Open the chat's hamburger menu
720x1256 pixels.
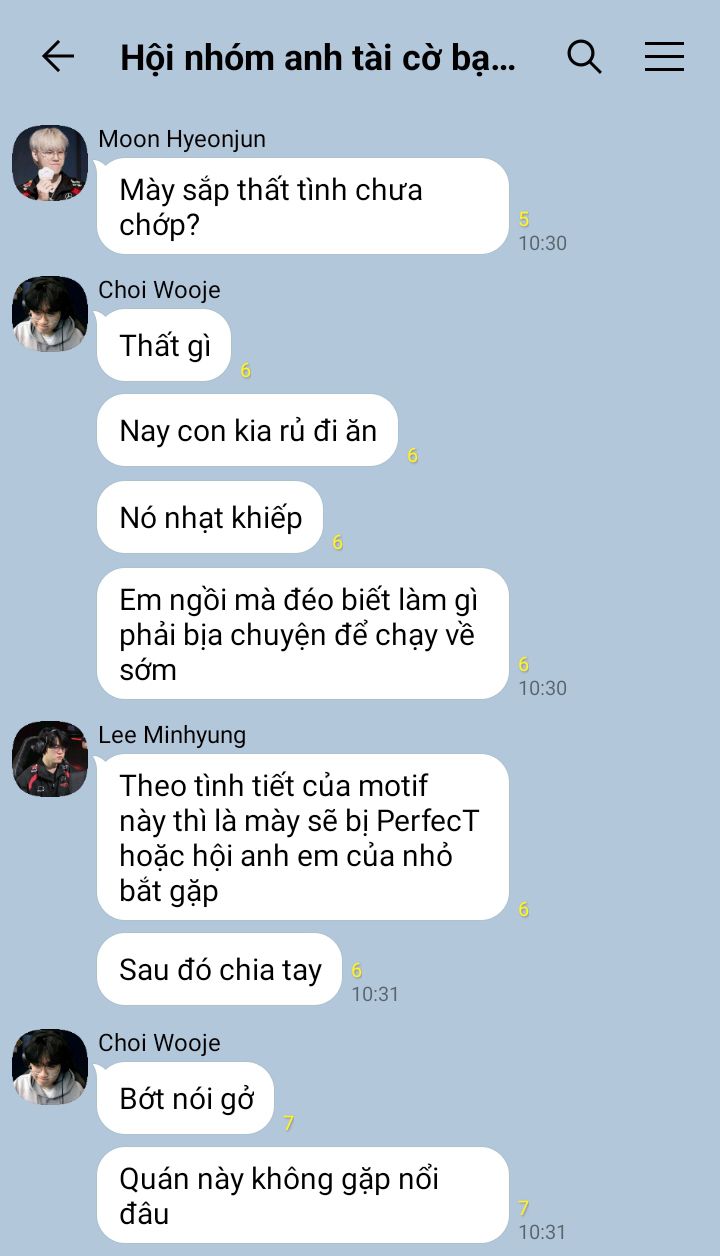664,57
